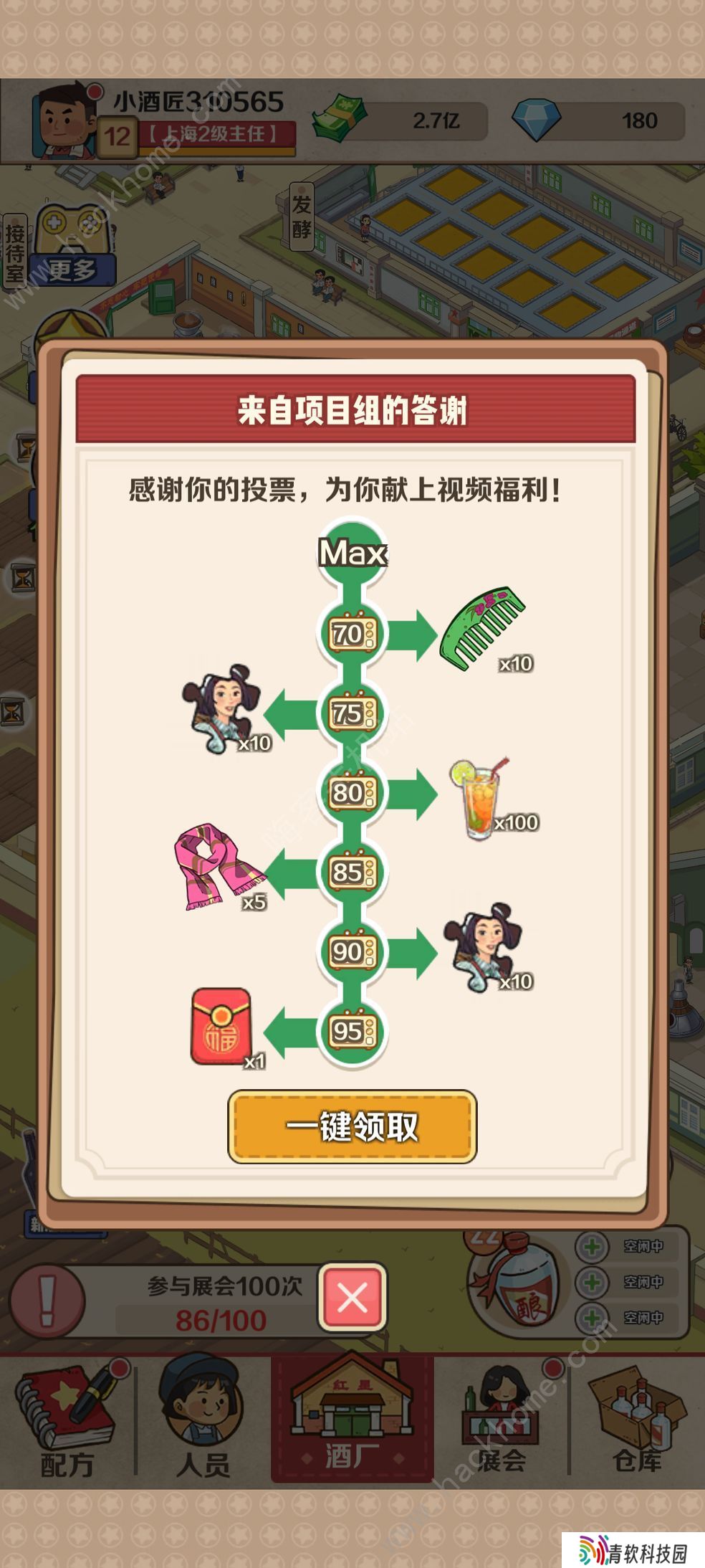Viewport: 705px width, 1568px height.
Task: View the iced drink x100 reward
Action: tap(479, 797)
